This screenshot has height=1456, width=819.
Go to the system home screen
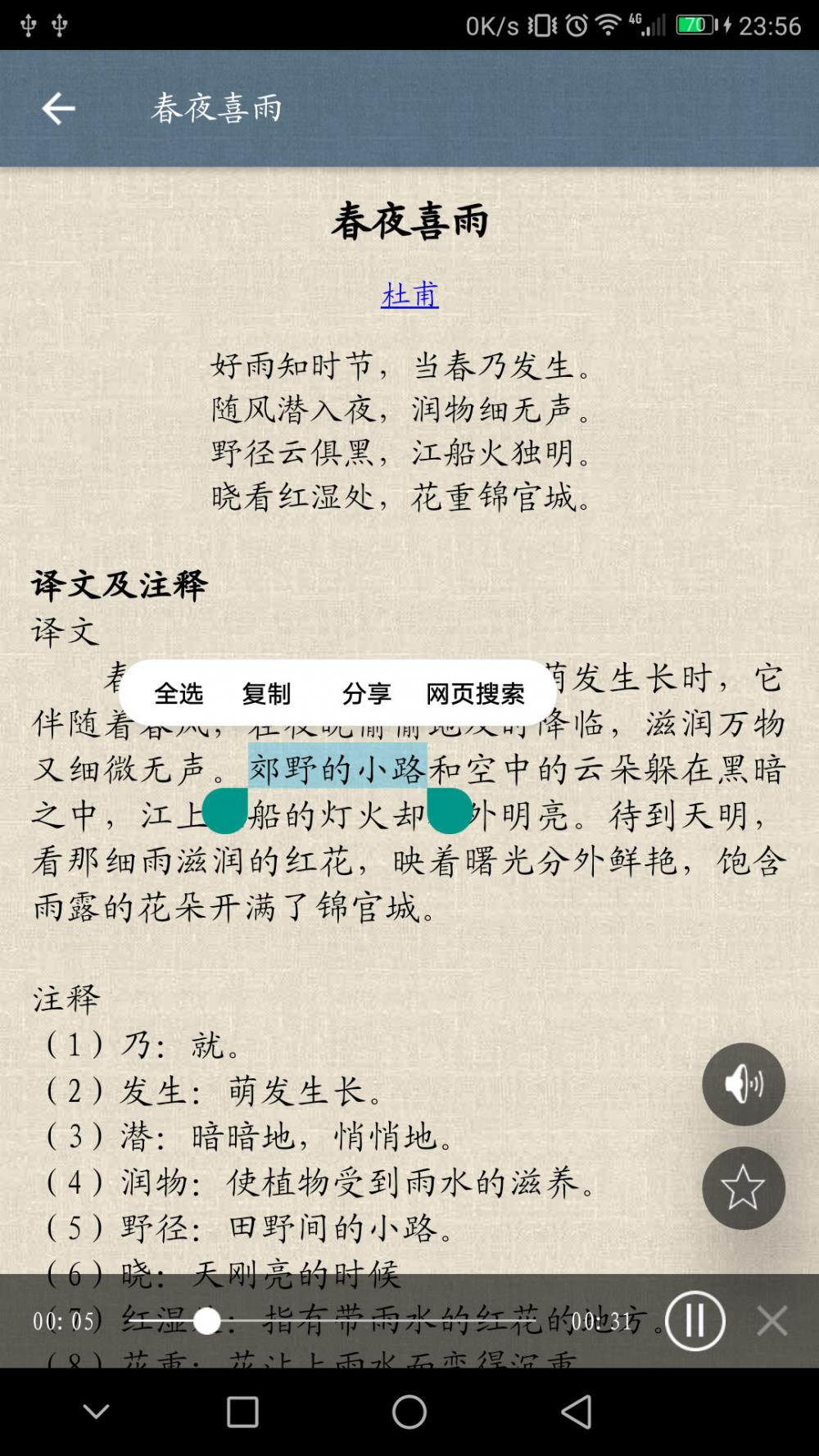(x=409, y=1412)
